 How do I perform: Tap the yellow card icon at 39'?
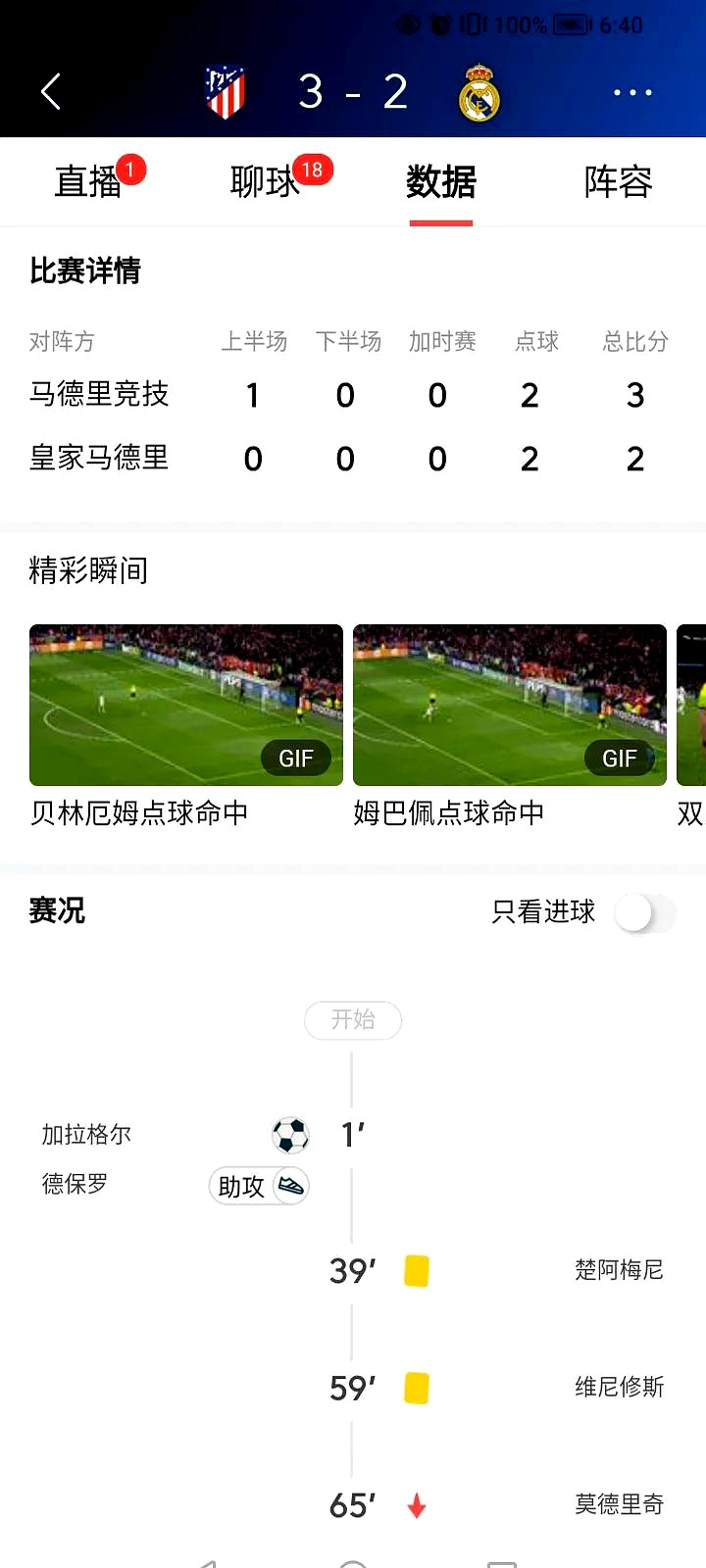tap(416, 1269)
